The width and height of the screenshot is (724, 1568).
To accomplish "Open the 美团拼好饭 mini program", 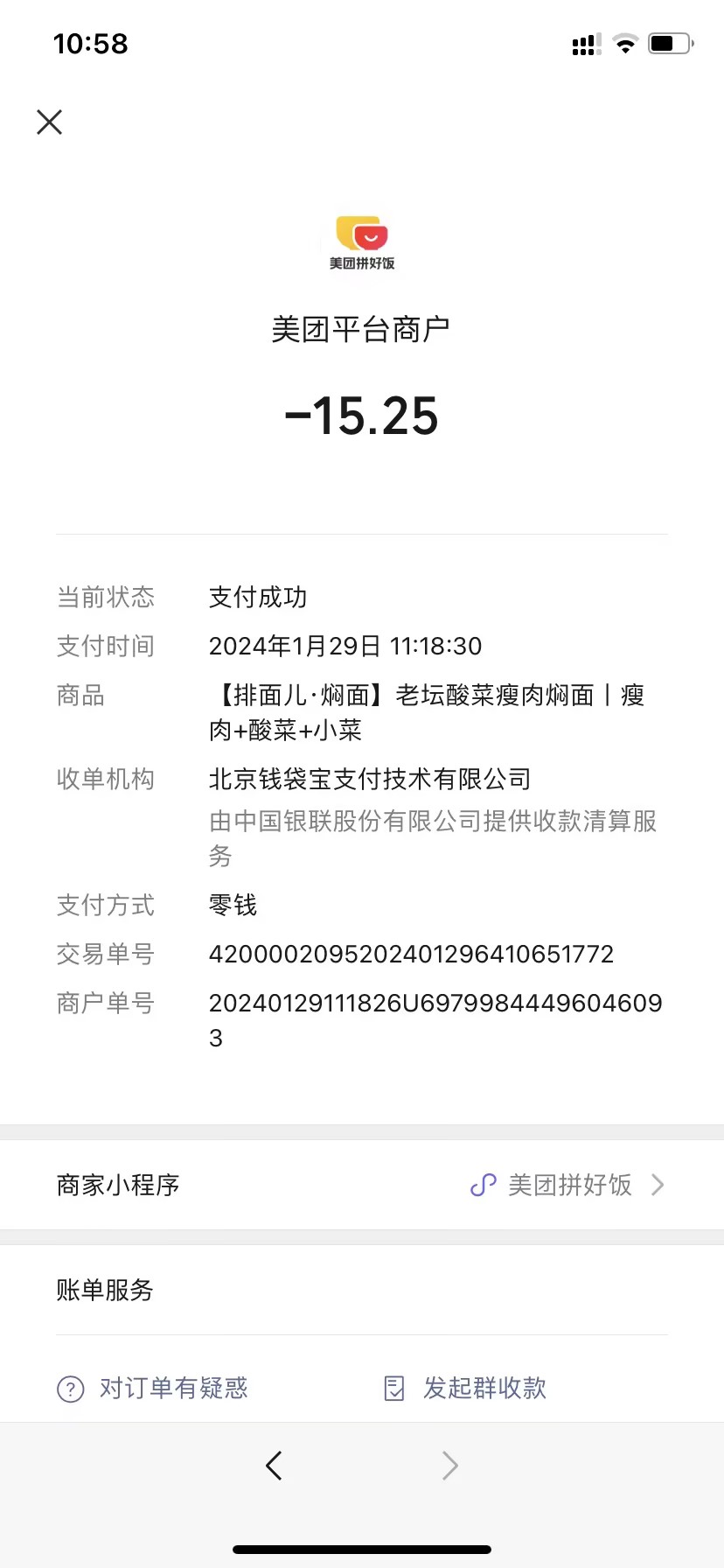I will [x=567, y=1186].
